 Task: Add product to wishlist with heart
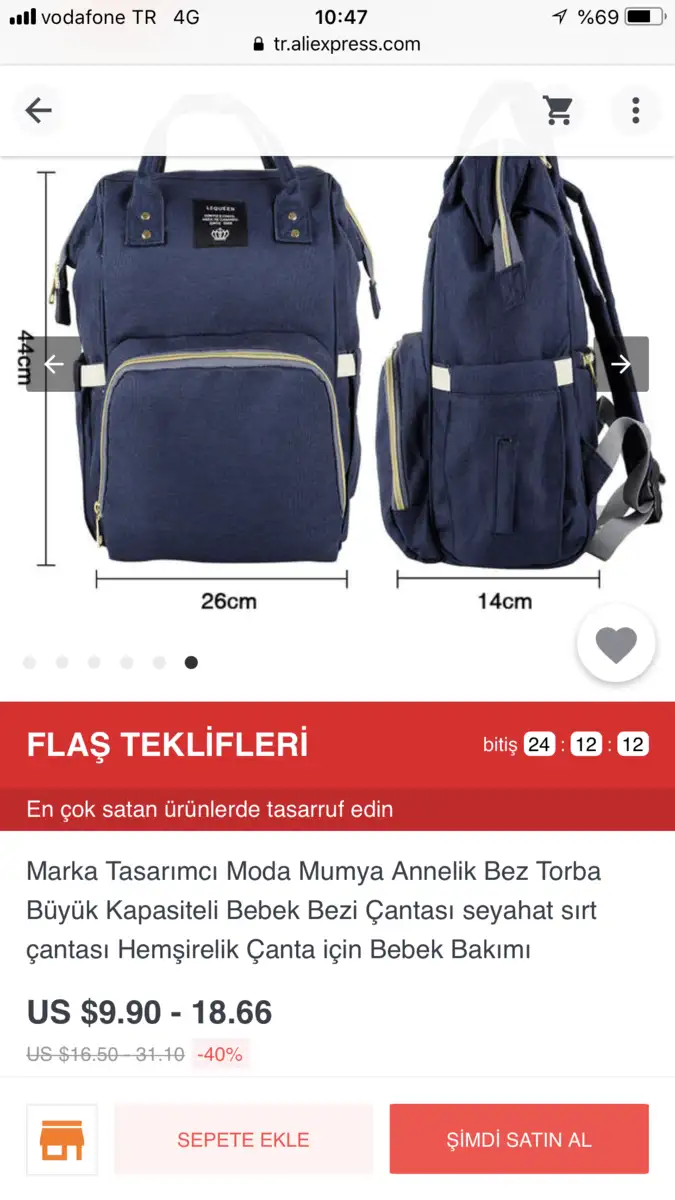pos(616,645)
